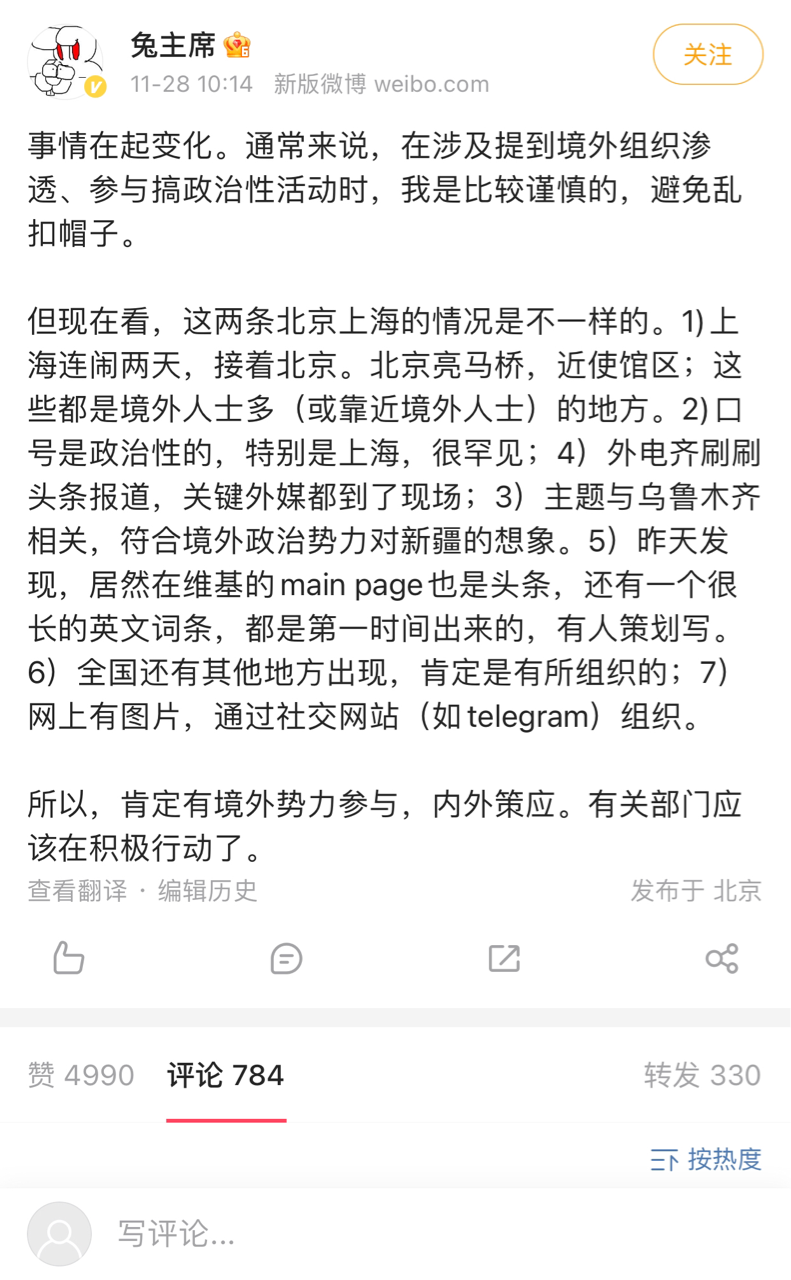Repost using the forward arrow icon

[504, 958]
